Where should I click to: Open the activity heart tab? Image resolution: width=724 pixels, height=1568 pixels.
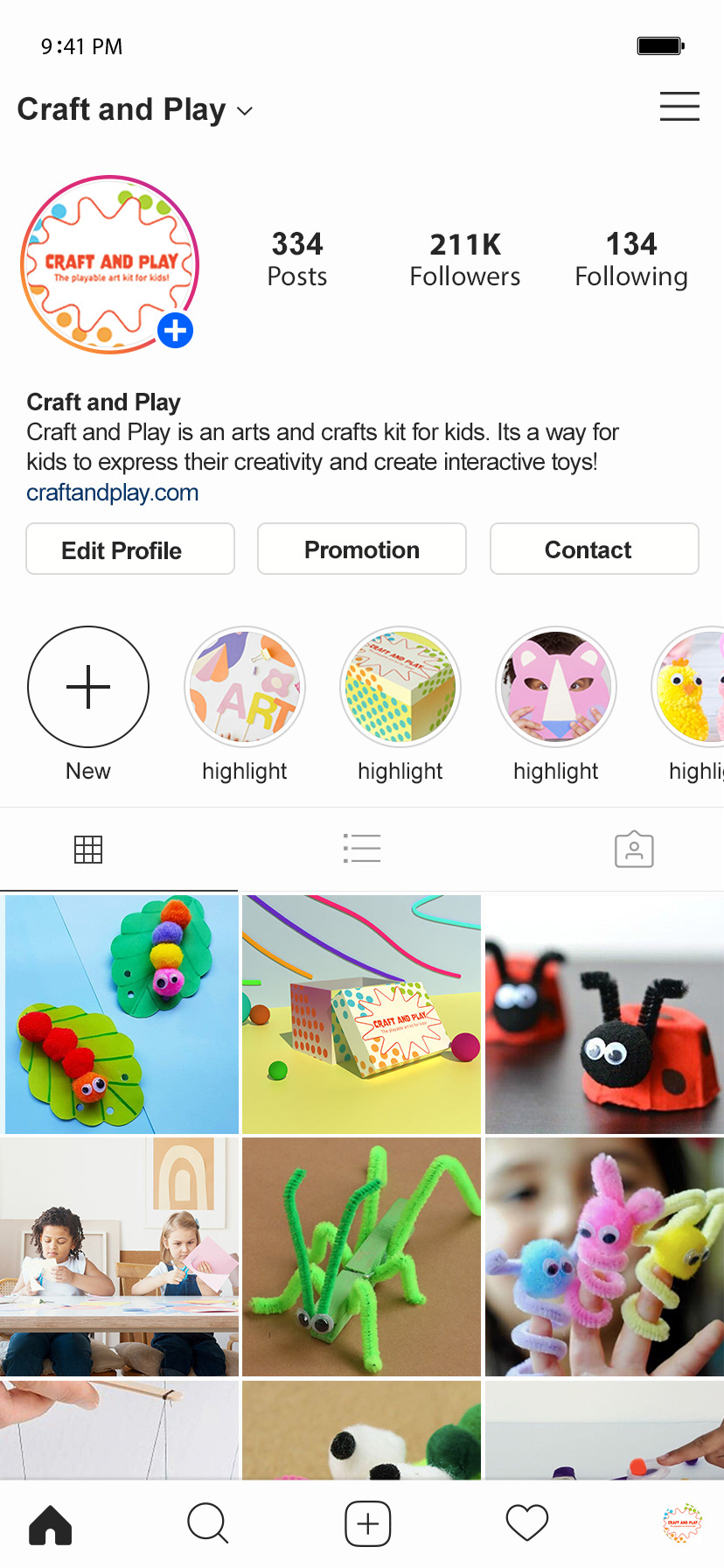coord(527,1524)
